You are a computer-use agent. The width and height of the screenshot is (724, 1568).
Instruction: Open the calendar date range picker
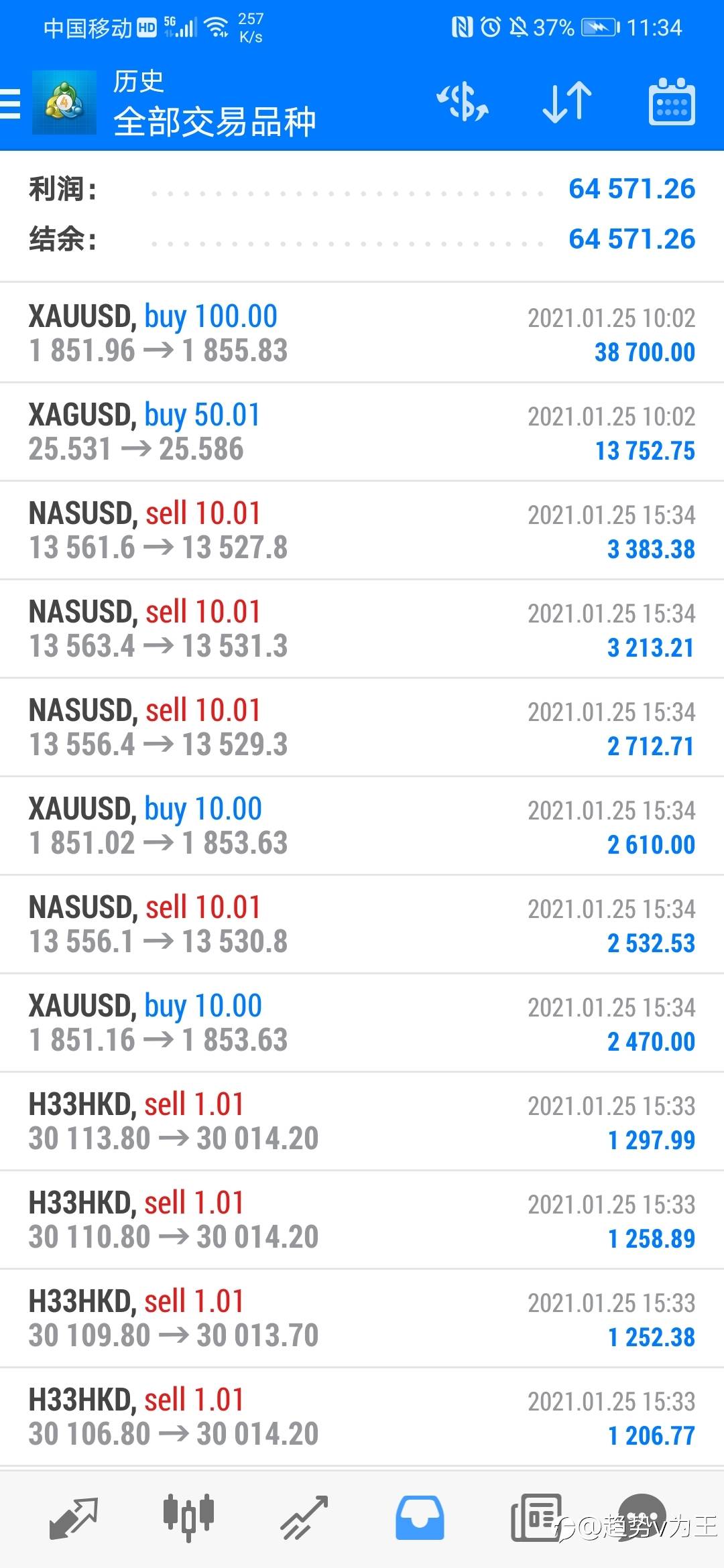(671, 103)
